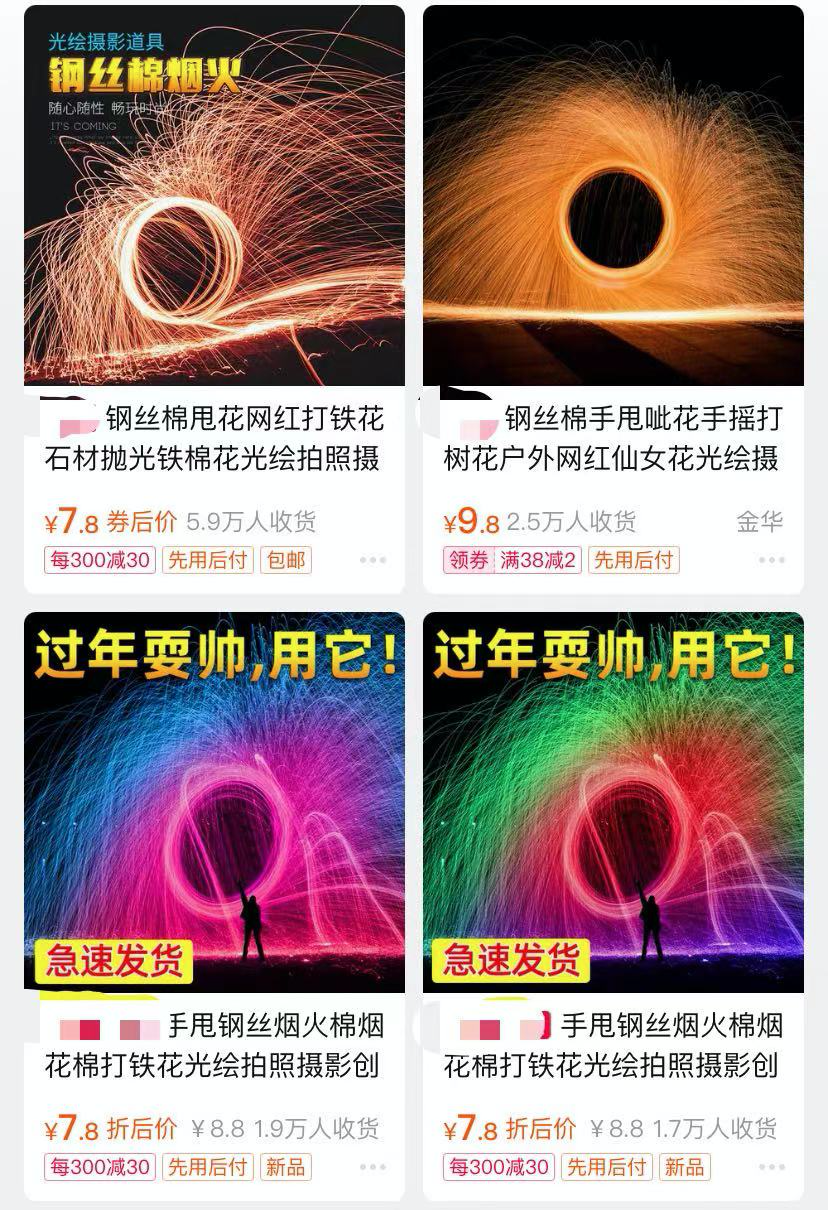The height and width of the screenshot is (1210, 828).
Task: Open more options on the 5.9万人收货 item
Action: click(373, 561)
